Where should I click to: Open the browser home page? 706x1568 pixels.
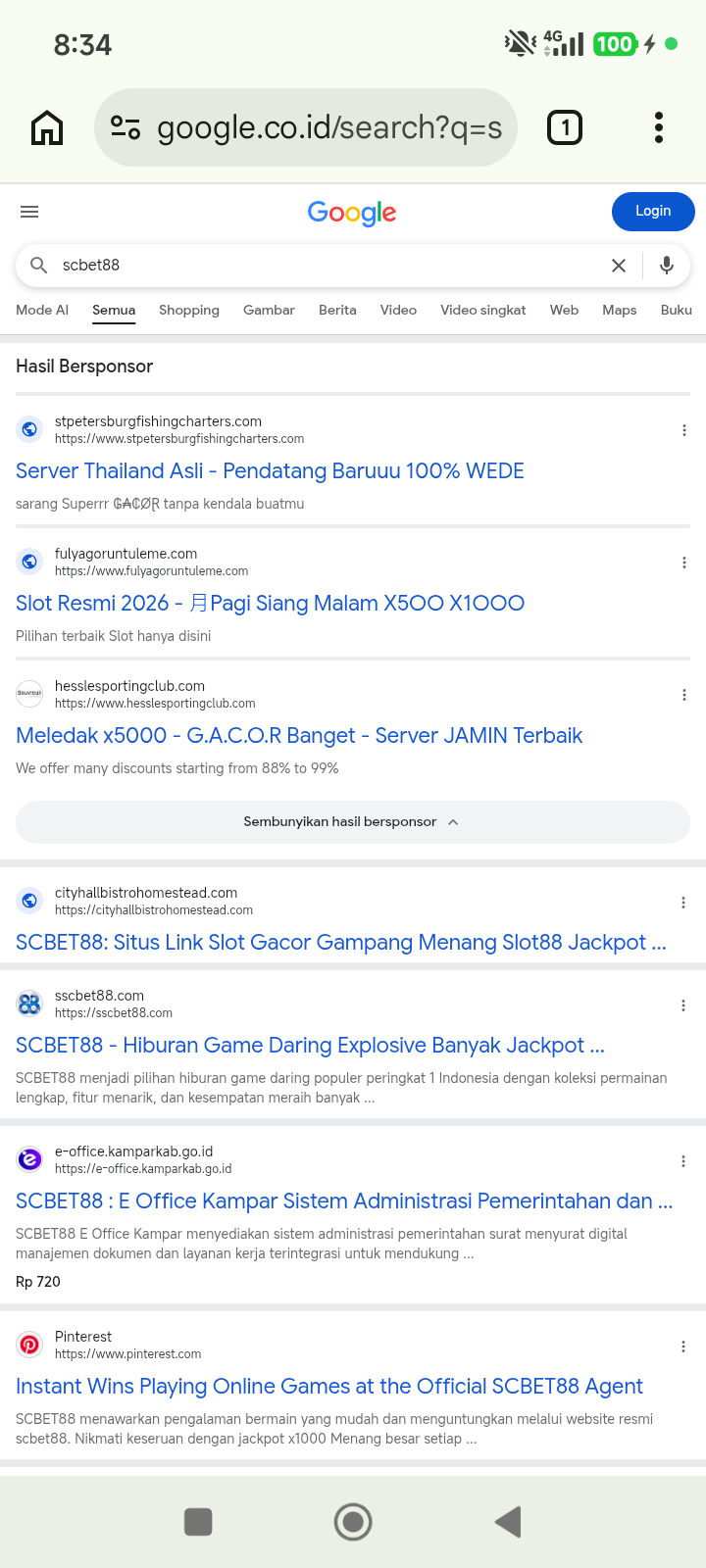47,127
